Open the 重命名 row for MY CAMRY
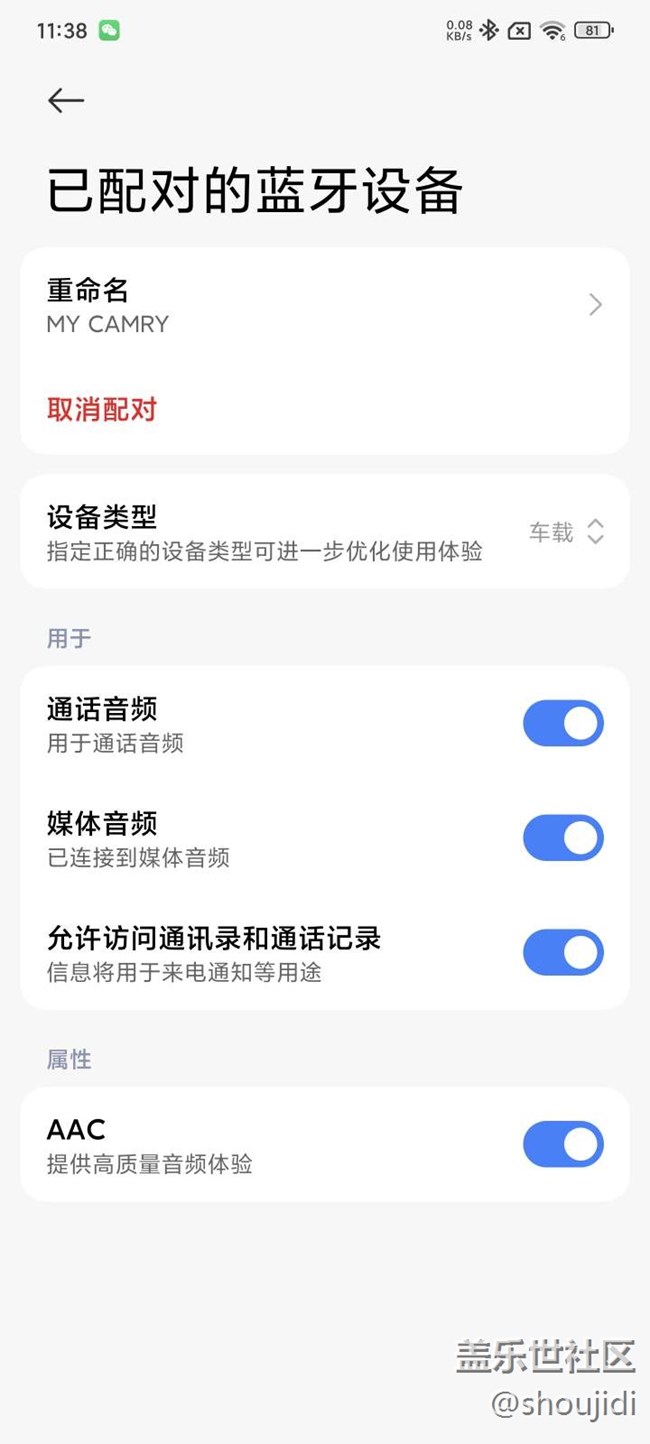Viewport: 650px width, 1444px height. pyautogui.click(x=325, y=305)
